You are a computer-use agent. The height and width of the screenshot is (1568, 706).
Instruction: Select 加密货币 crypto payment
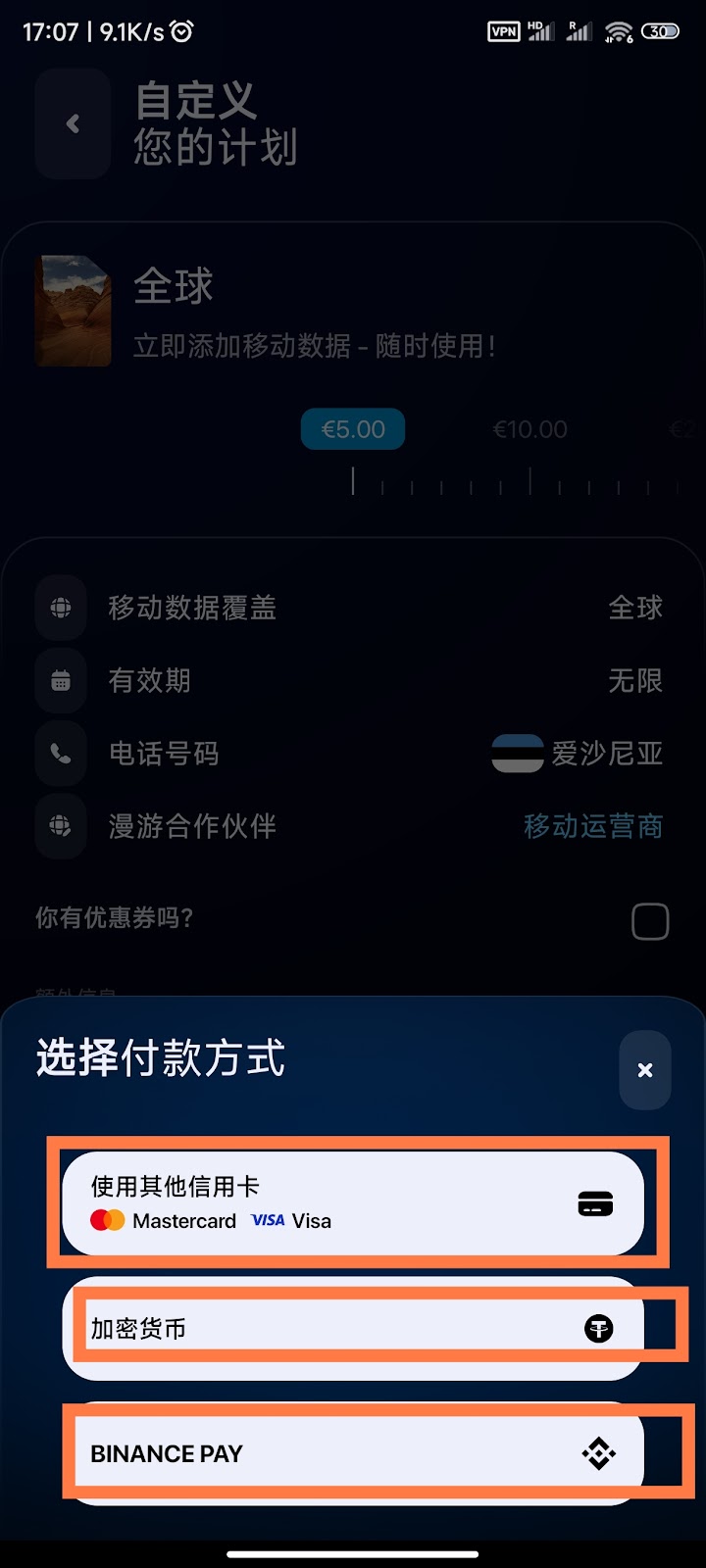353,1329
